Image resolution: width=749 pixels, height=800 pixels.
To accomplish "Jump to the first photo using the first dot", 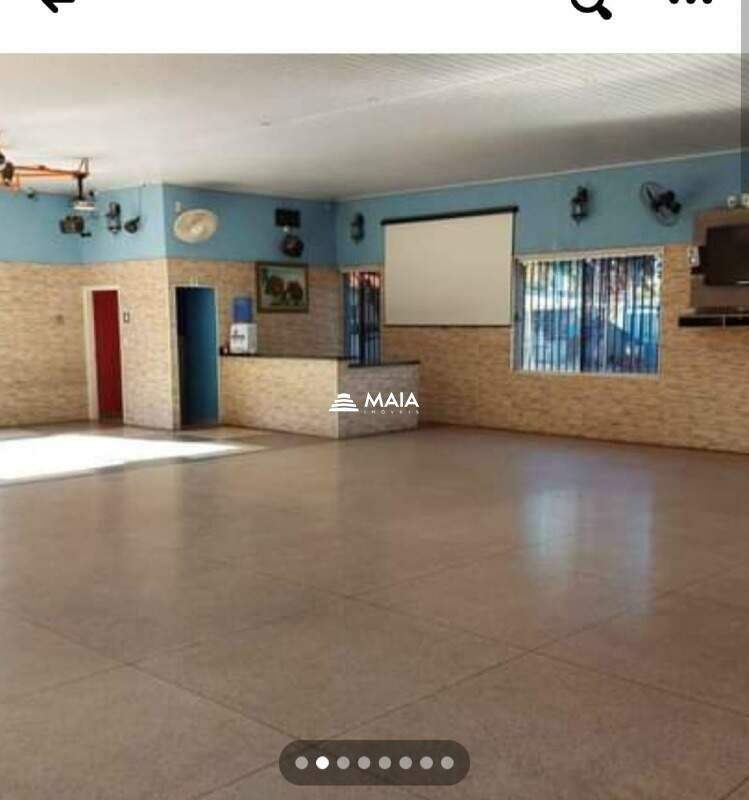I will 302,763.
